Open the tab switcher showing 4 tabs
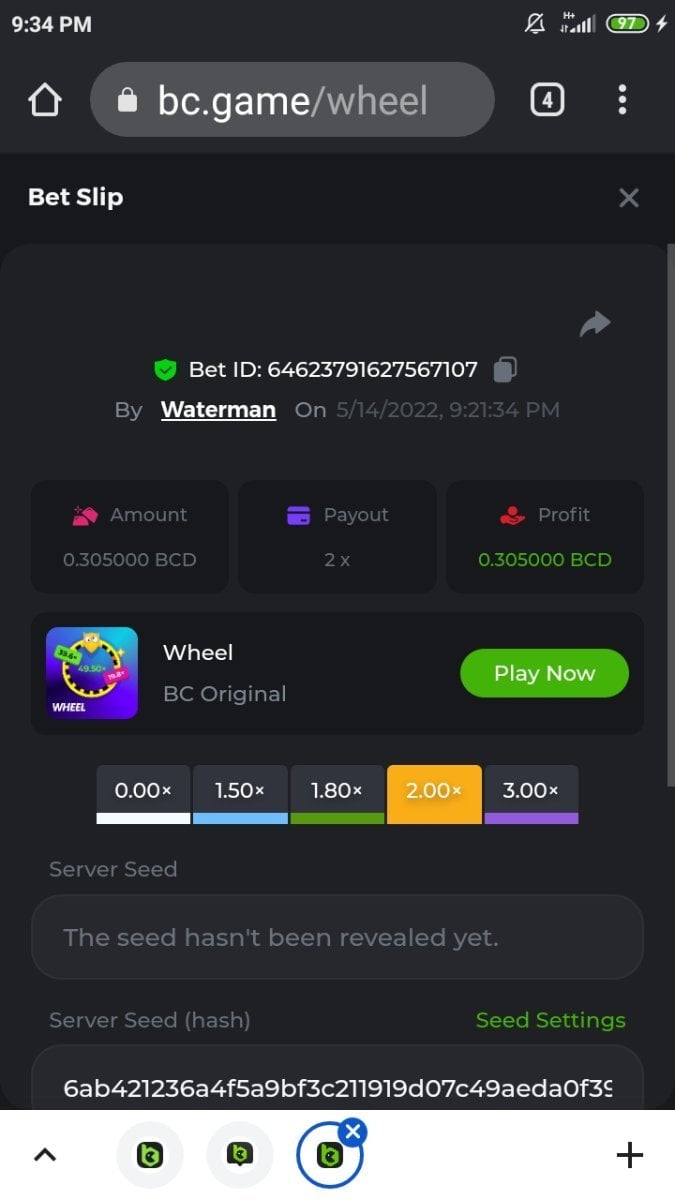 point(546,100)
